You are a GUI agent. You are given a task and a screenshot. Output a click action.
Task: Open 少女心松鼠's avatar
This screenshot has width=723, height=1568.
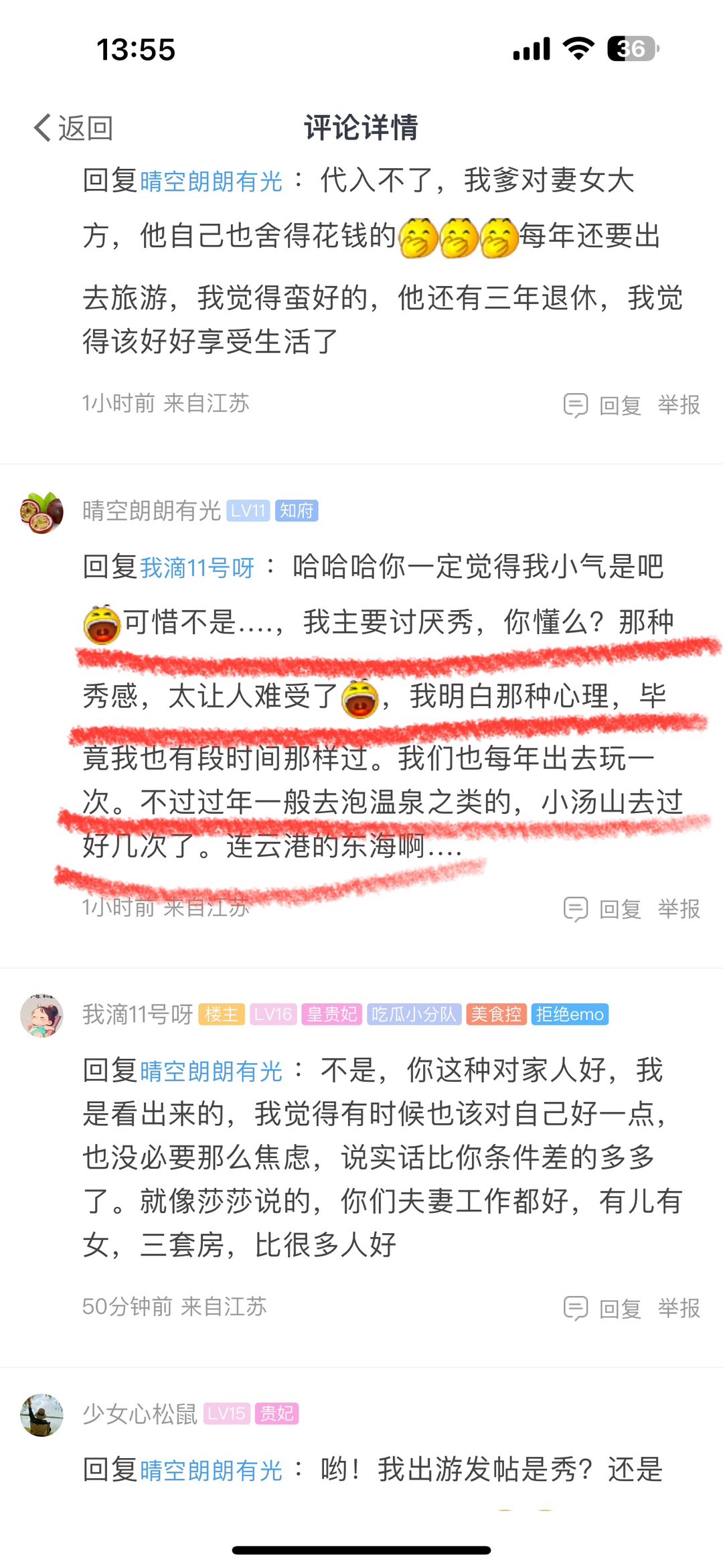click(x=42, y=1415)
